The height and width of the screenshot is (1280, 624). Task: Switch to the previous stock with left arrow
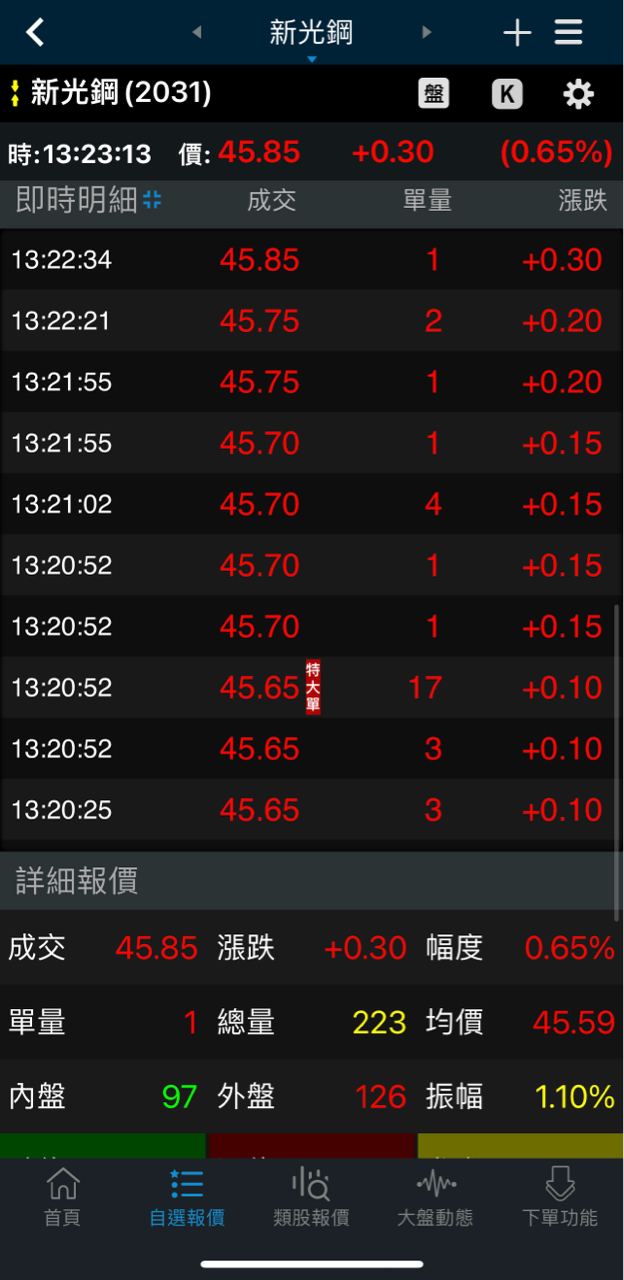click(x=197, y=33)
